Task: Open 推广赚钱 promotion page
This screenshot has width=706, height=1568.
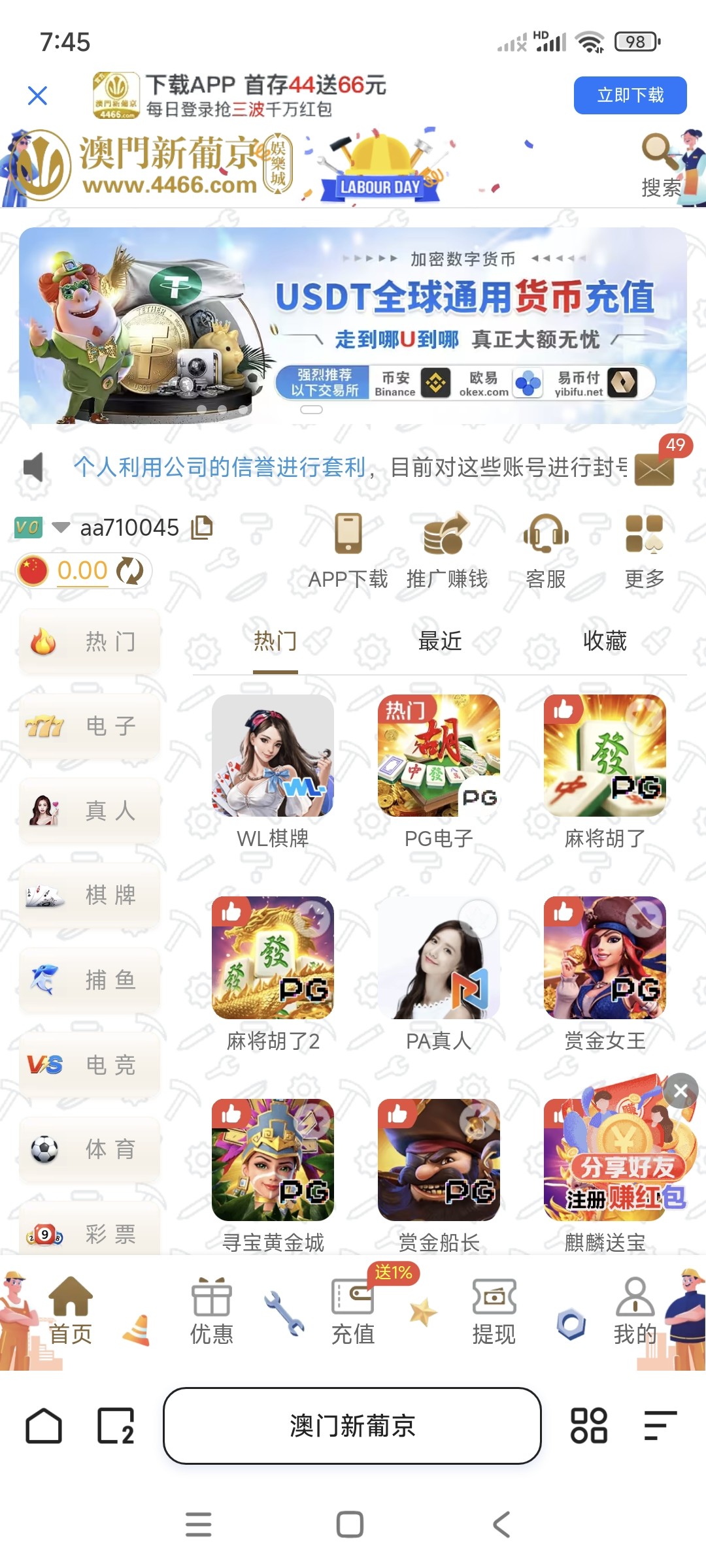Action: [x=446, y=550]
